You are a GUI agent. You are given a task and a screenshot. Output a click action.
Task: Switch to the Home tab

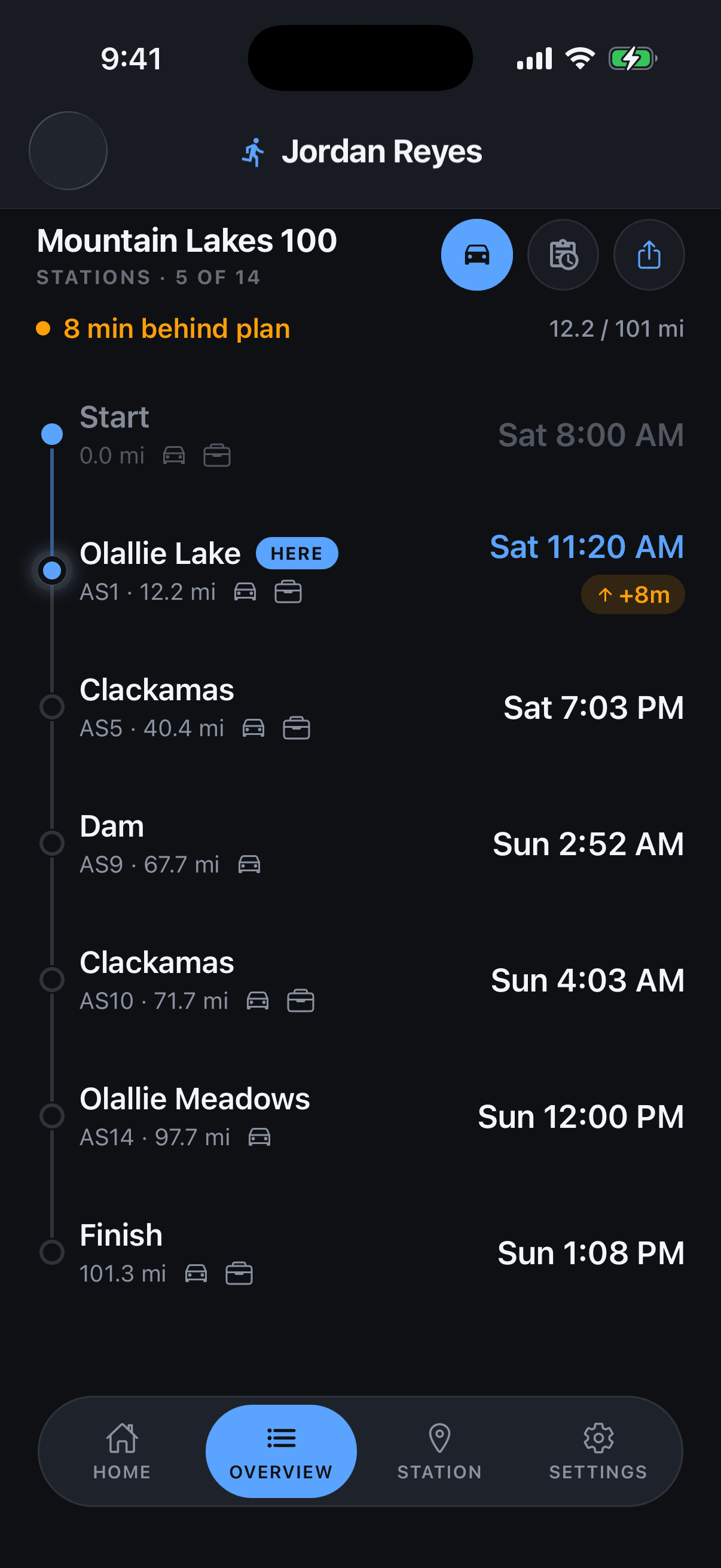click(123, 1451)
